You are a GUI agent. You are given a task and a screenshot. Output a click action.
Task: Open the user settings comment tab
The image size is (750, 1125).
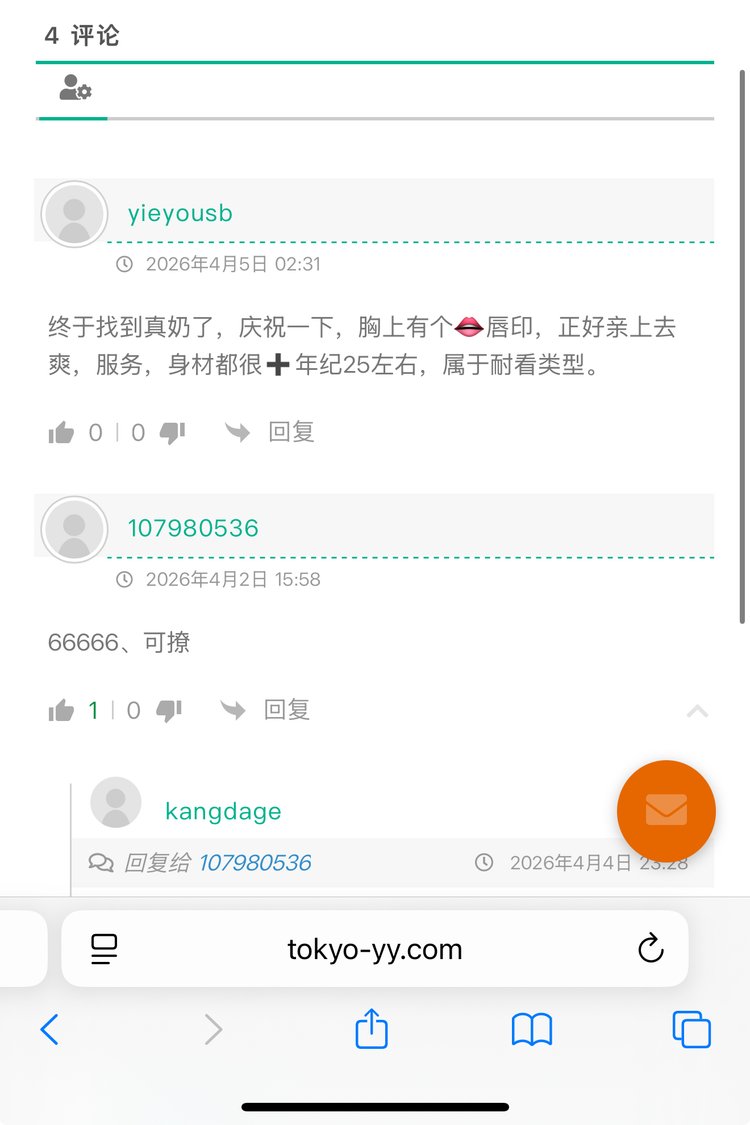coord(75,89)
